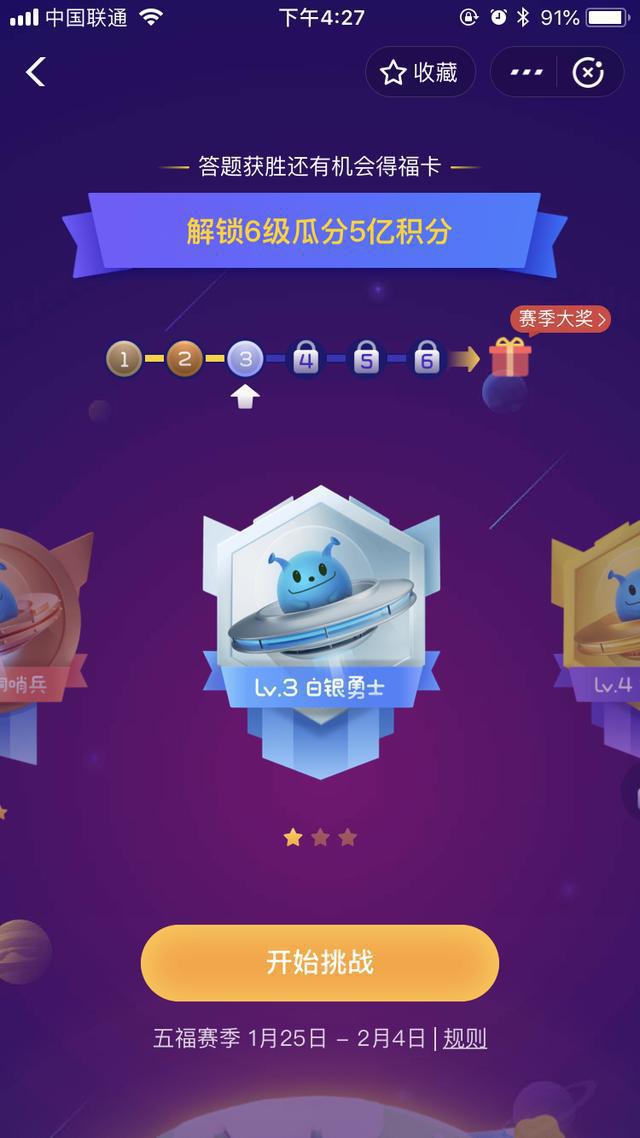Start the challenge with 开始挑战
Image resolution: width=640 pixels, height=1138 pixels.
click(x=319, y=962)
